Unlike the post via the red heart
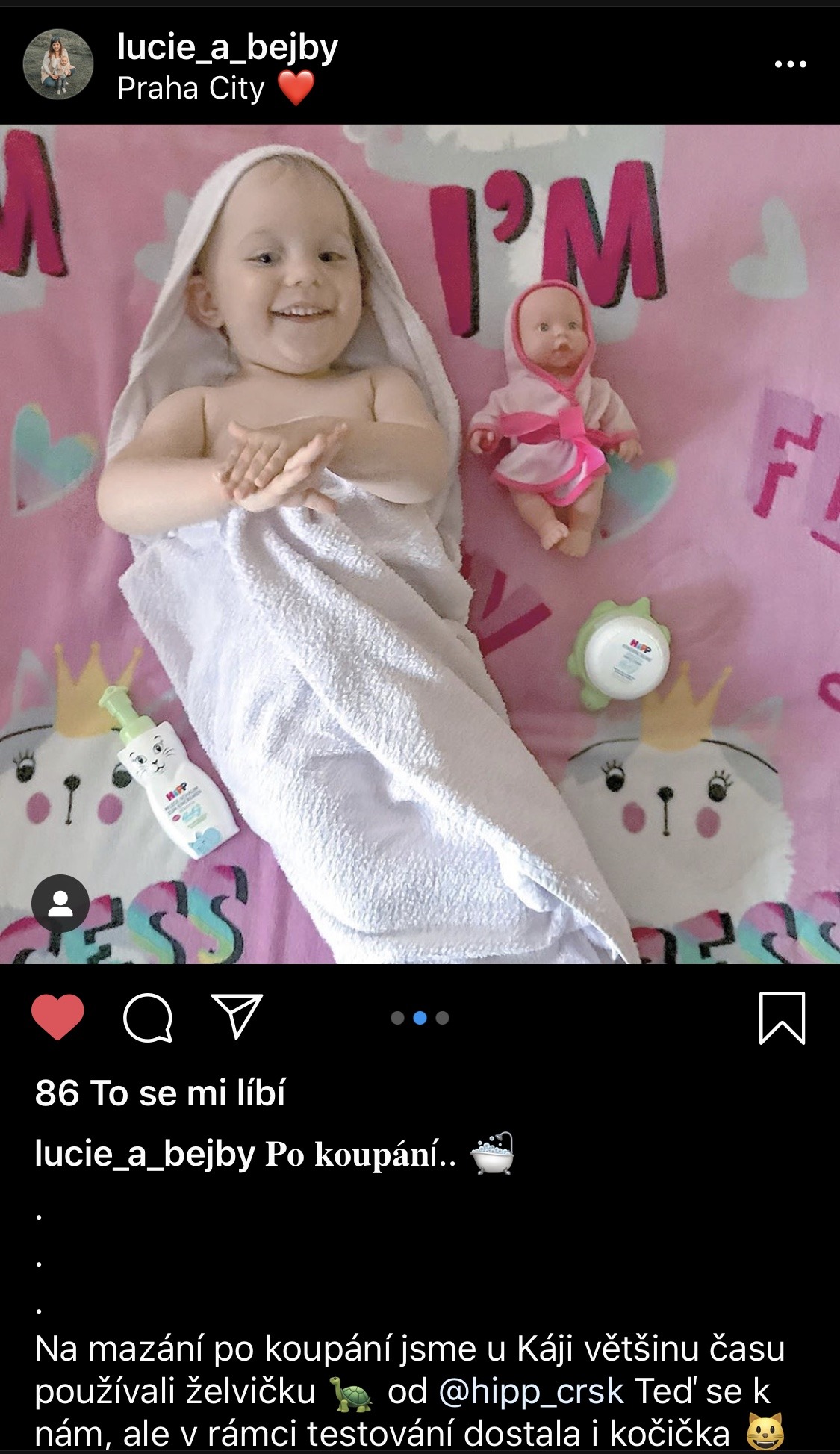 (x=57, y=1017)
